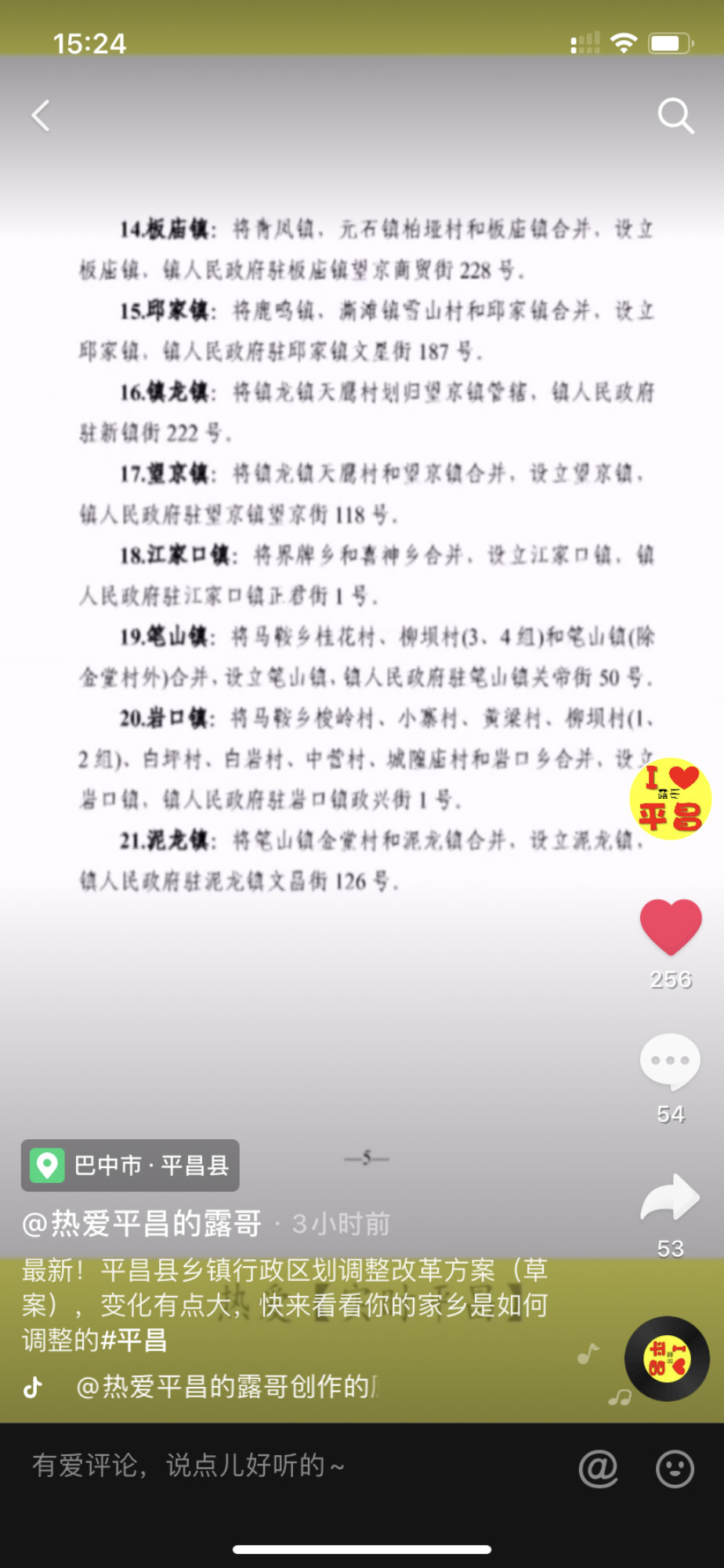Share this video with the arrow icon
Viewport: 724px width, 1568px height.
point(671,1198)
